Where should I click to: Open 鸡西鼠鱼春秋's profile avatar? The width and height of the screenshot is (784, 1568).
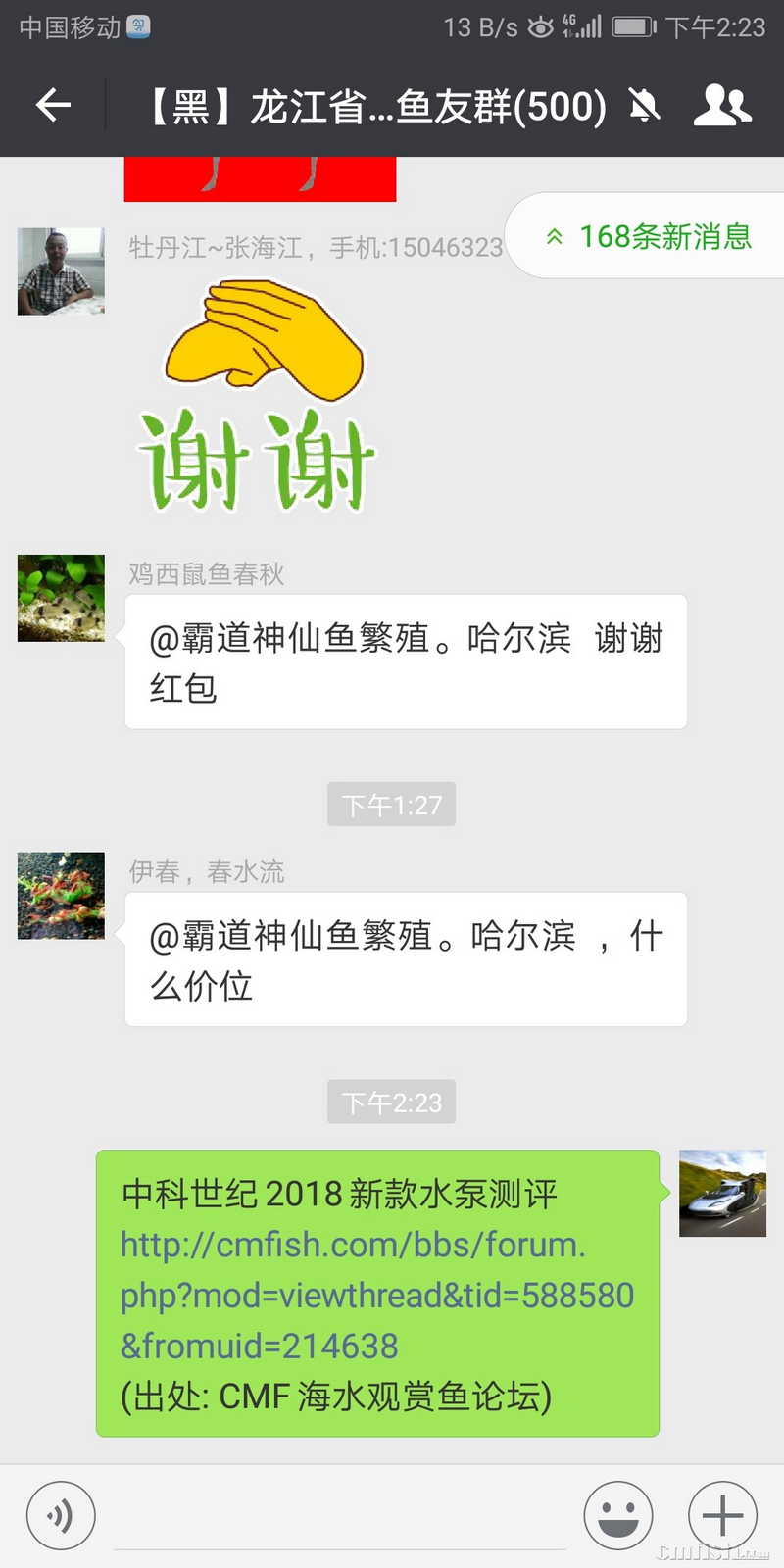(61, 598)
